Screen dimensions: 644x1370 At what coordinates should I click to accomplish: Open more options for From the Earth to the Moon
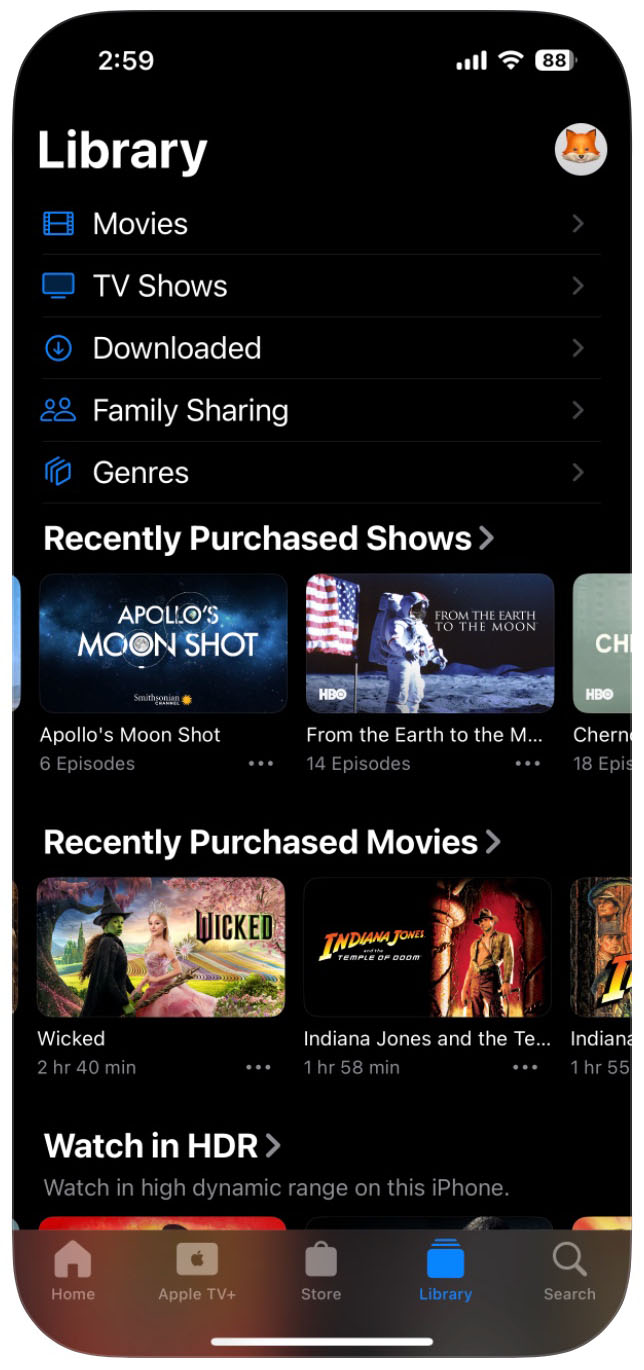click(528, 764)
